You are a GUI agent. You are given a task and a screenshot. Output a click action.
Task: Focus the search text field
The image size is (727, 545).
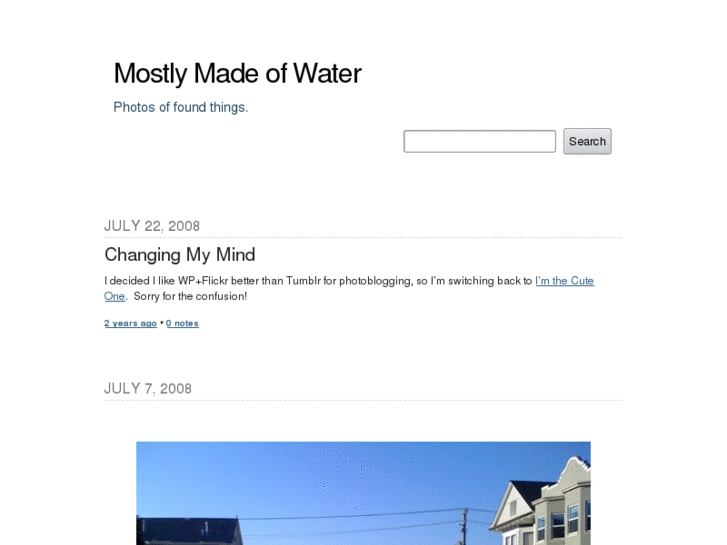coord(479,142)
